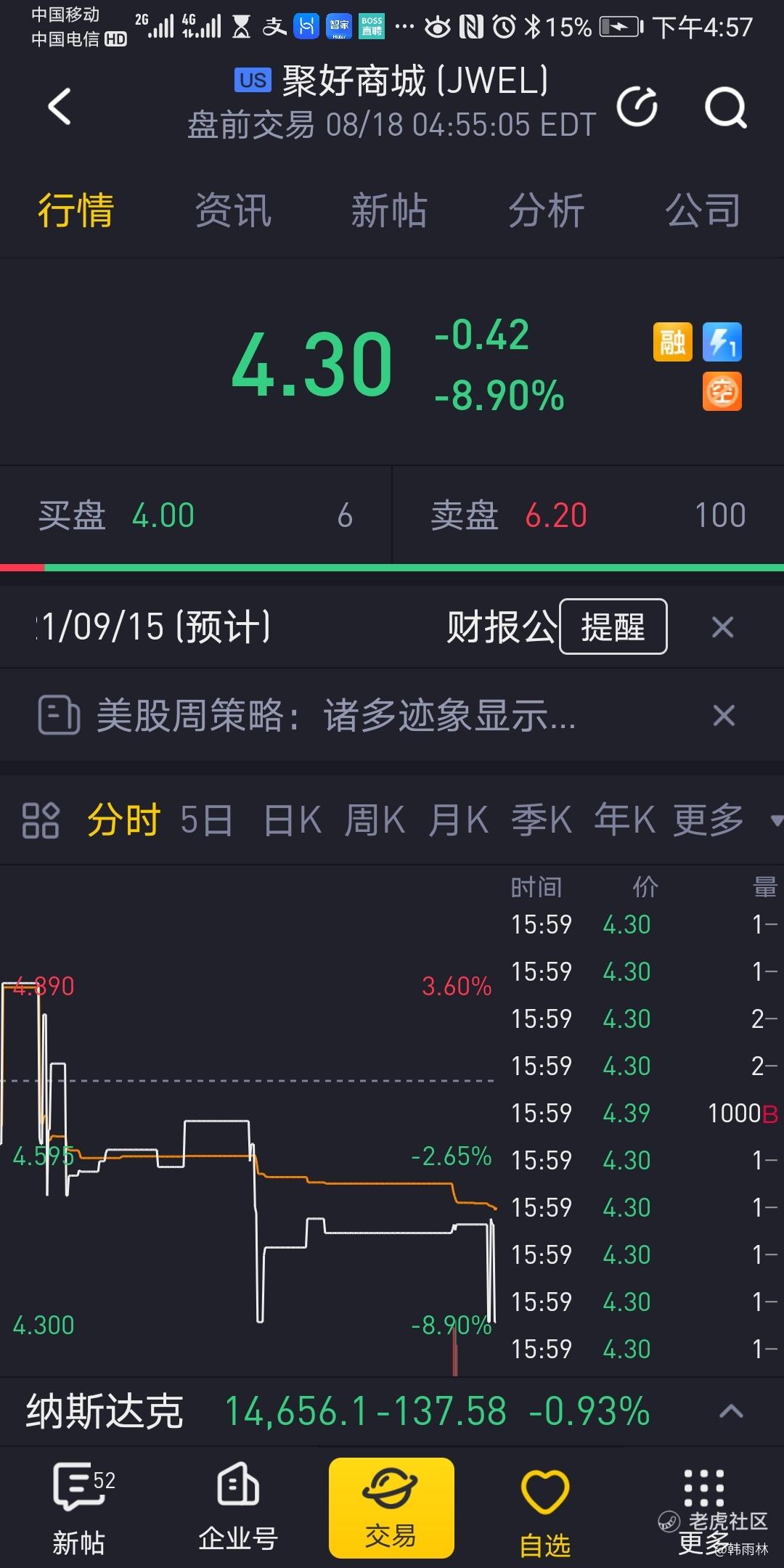Show the 周K chart
This screenshot has width=784, height=1568.
375,821
